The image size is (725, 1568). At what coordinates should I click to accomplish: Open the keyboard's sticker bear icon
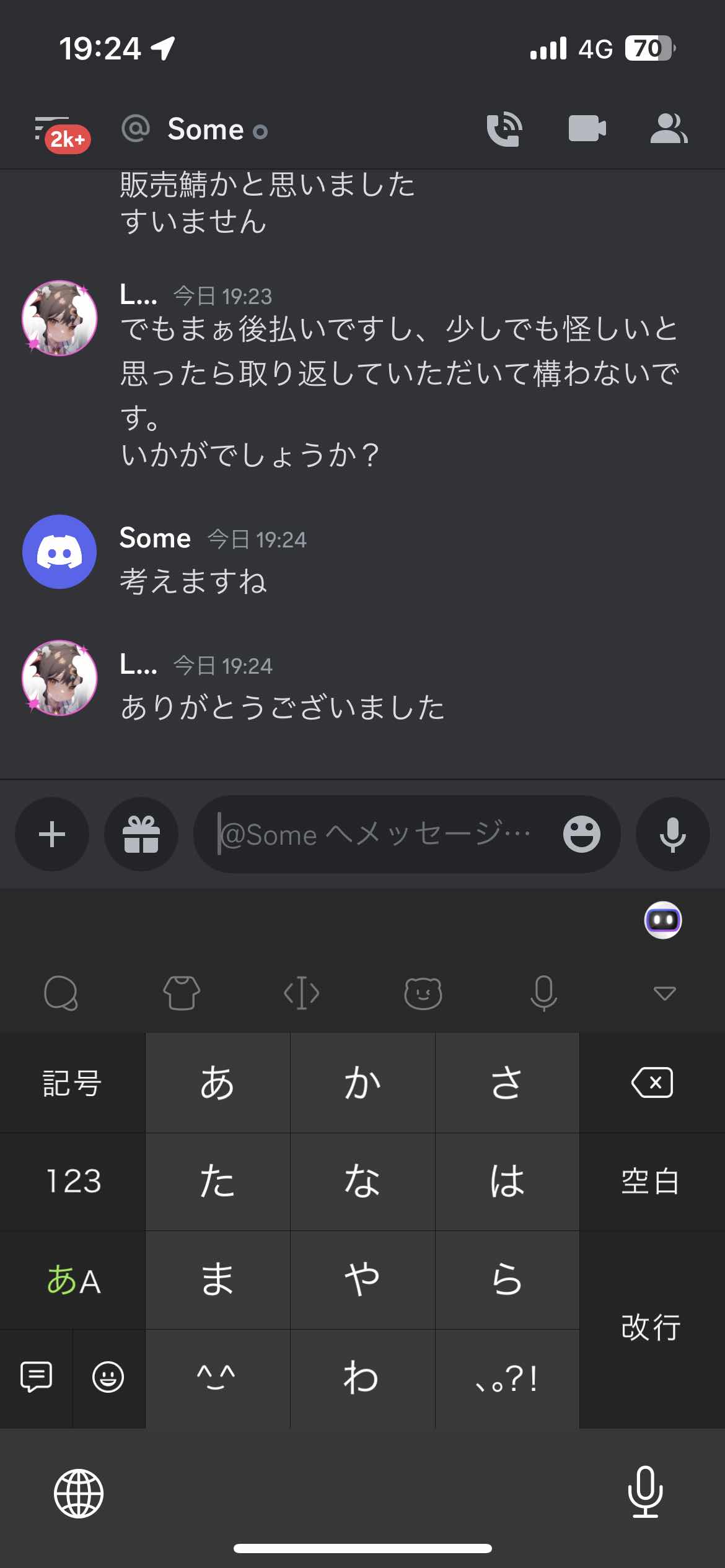tap(423, 993)
